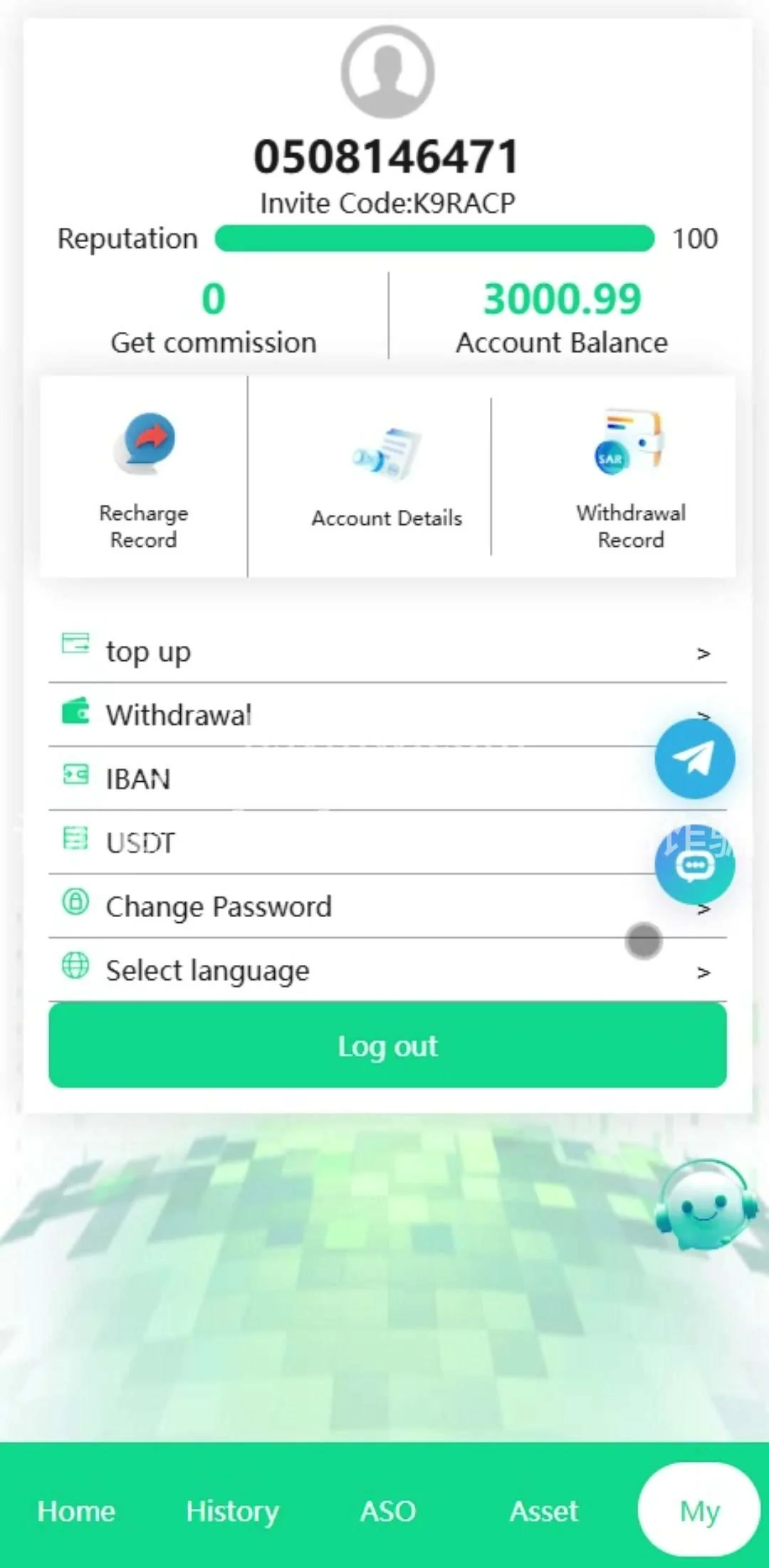This screenshot has width=769, height=1568.
Task: Open Withdrawal Record
Action: click(x=631, y=477)
